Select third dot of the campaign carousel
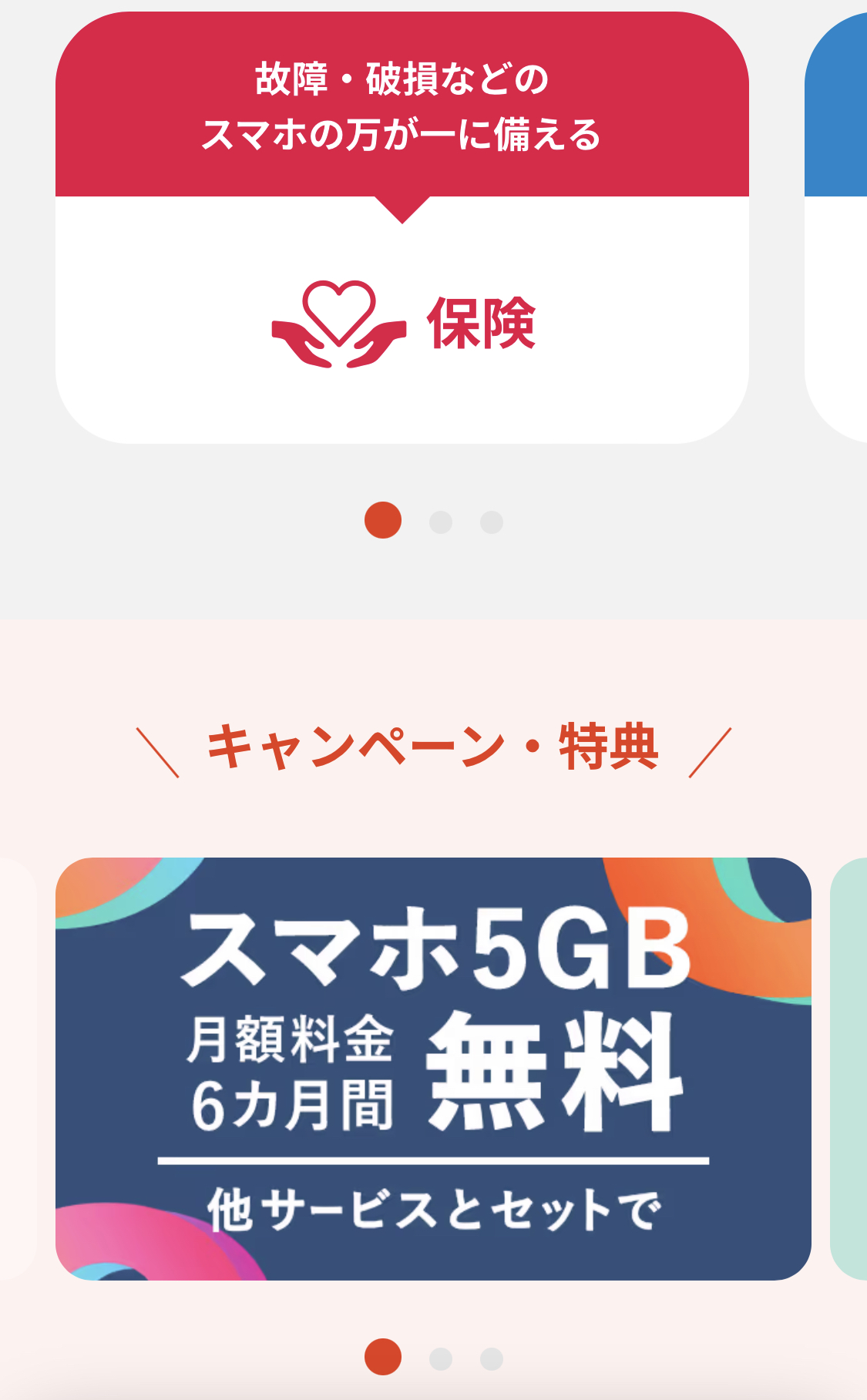Viewport: 867px width, 1400px height. (x=492, y=1359)
